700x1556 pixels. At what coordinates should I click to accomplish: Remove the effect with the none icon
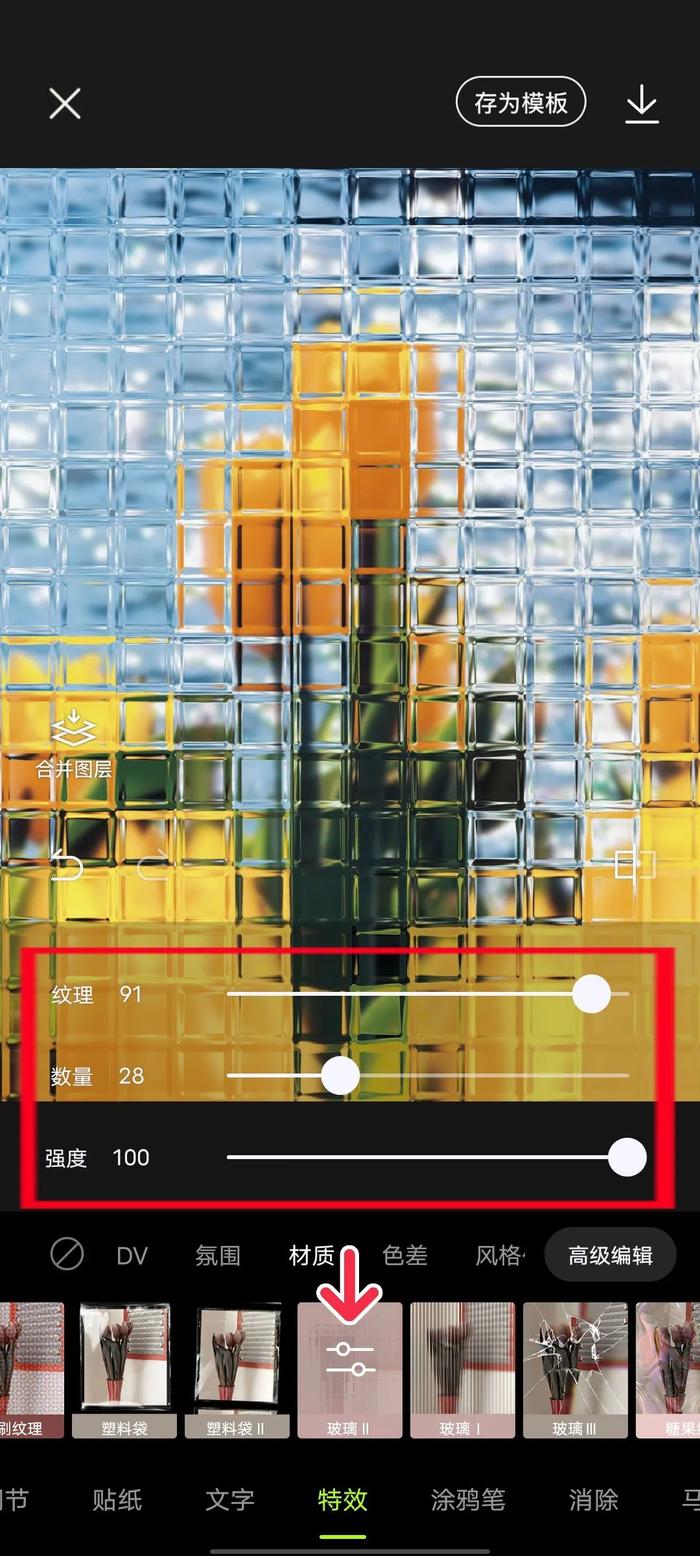point(67,1254)
